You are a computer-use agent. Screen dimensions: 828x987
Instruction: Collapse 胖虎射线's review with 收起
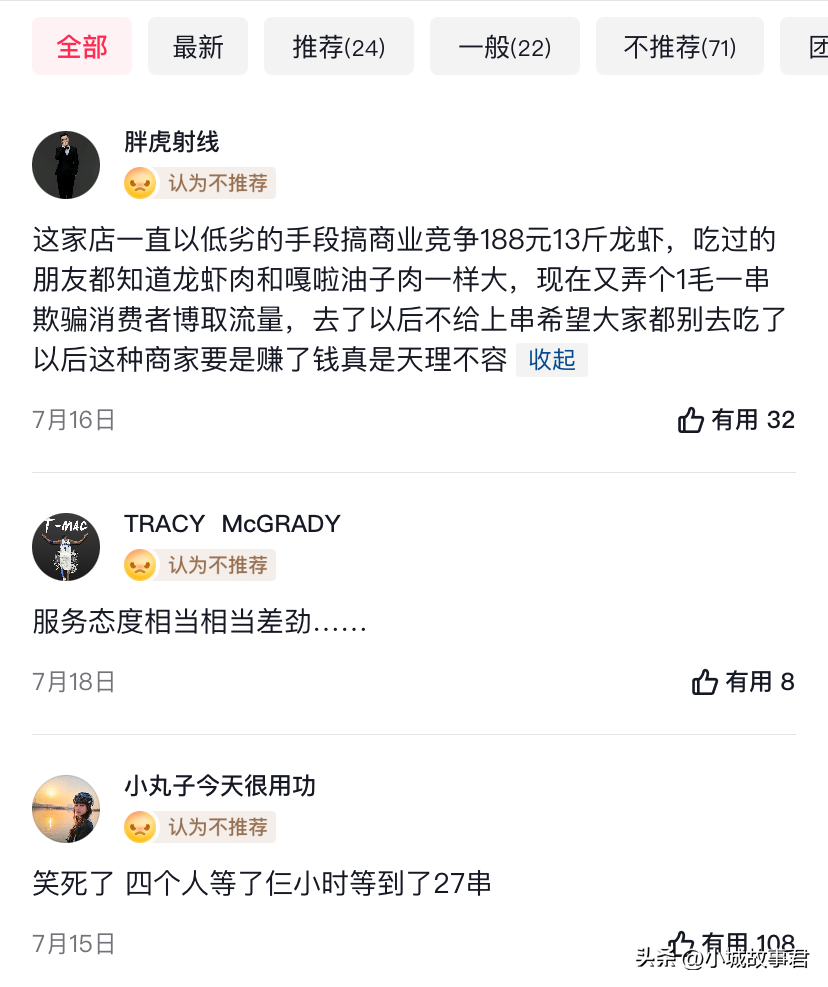[552, 360]
